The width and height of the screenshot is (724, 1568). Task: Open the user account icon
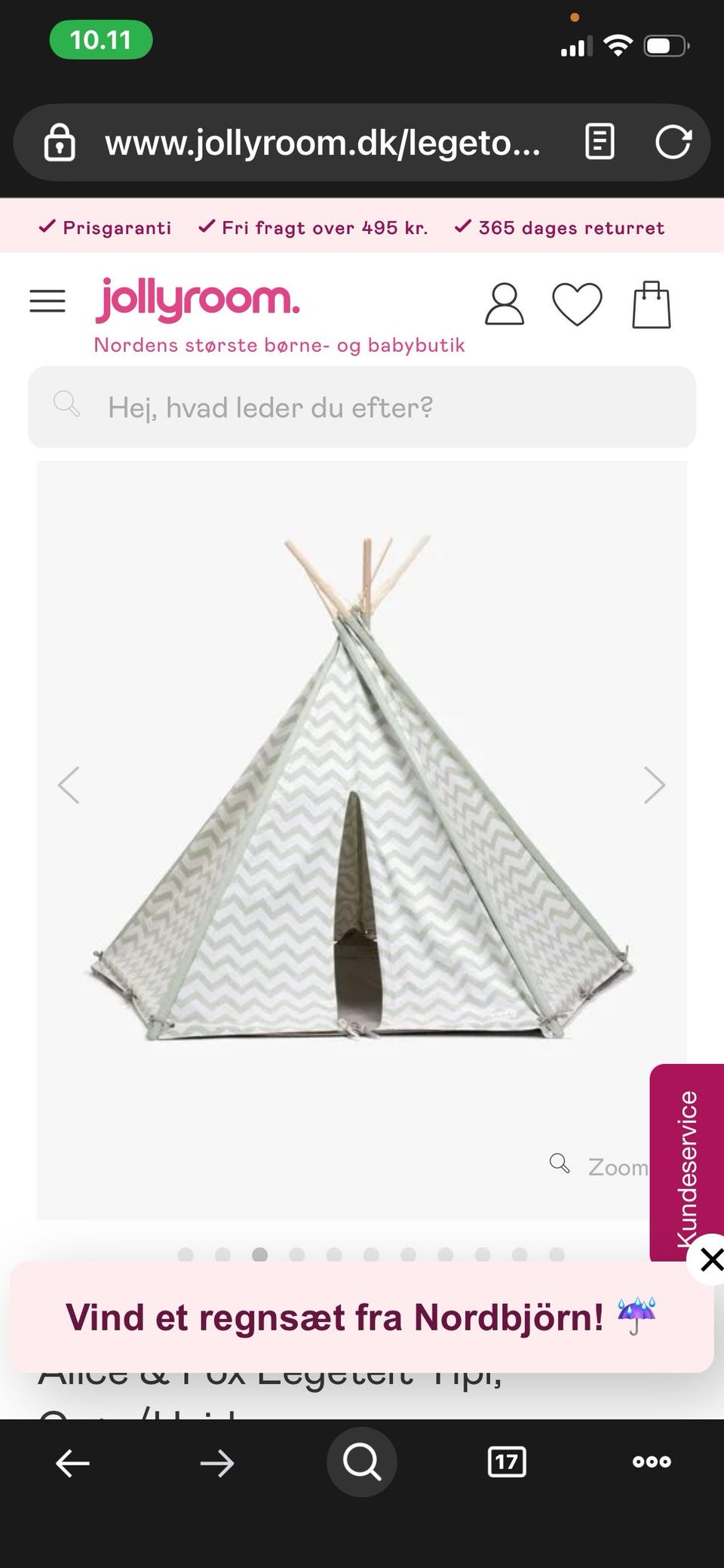pyautogui.click(x=504, y=304)
